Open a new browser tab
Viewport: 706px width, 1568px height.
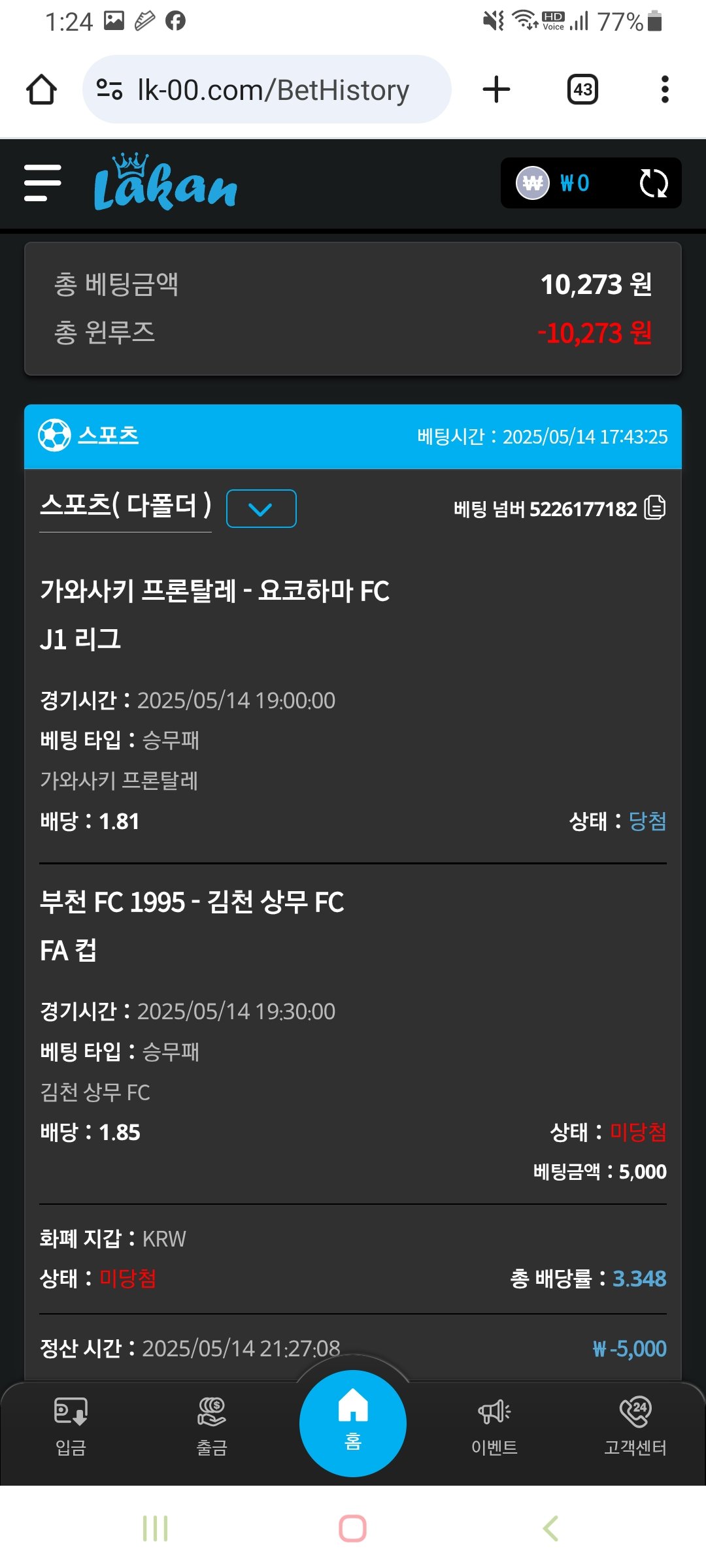[x=496, y=90]
